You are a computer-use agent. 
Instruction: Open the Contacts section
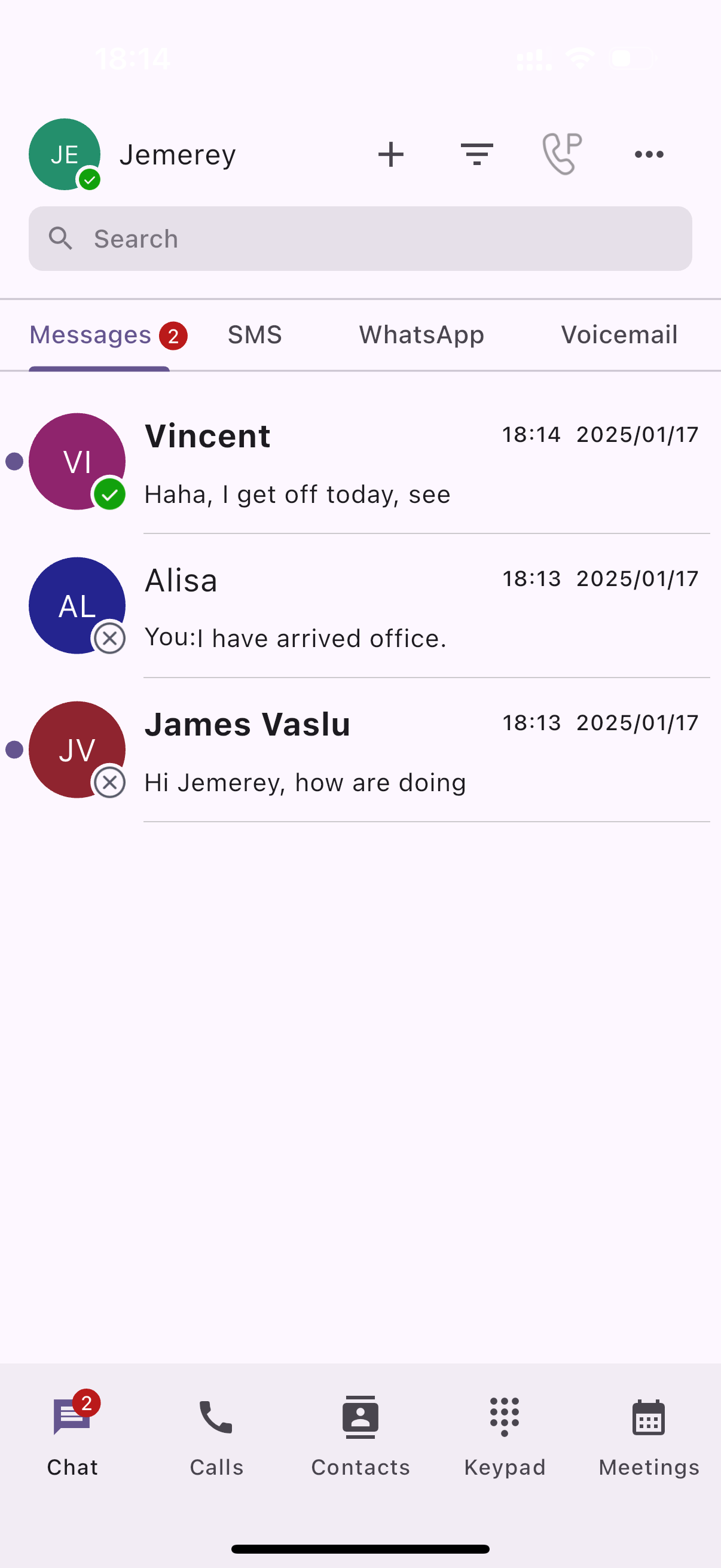coord(360,1436)
